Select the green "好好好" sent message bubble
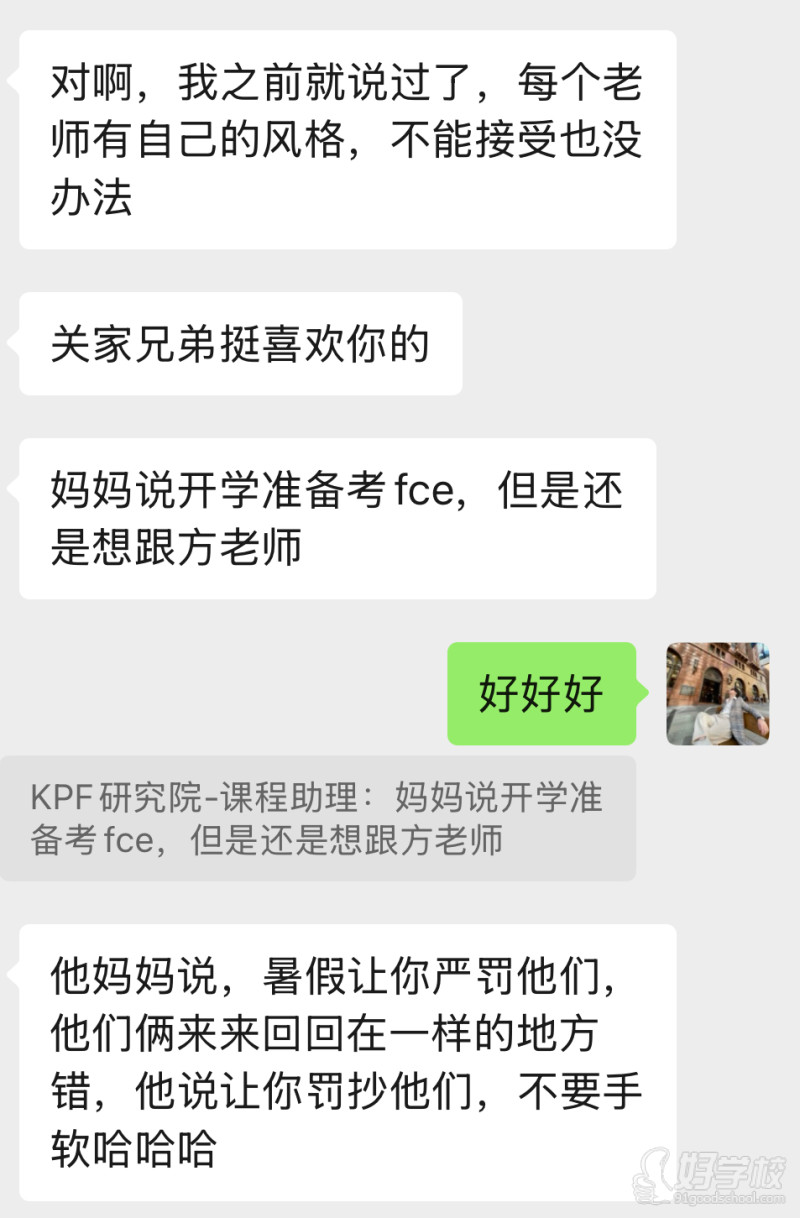800x1218 pixels. tap(541, 695)
